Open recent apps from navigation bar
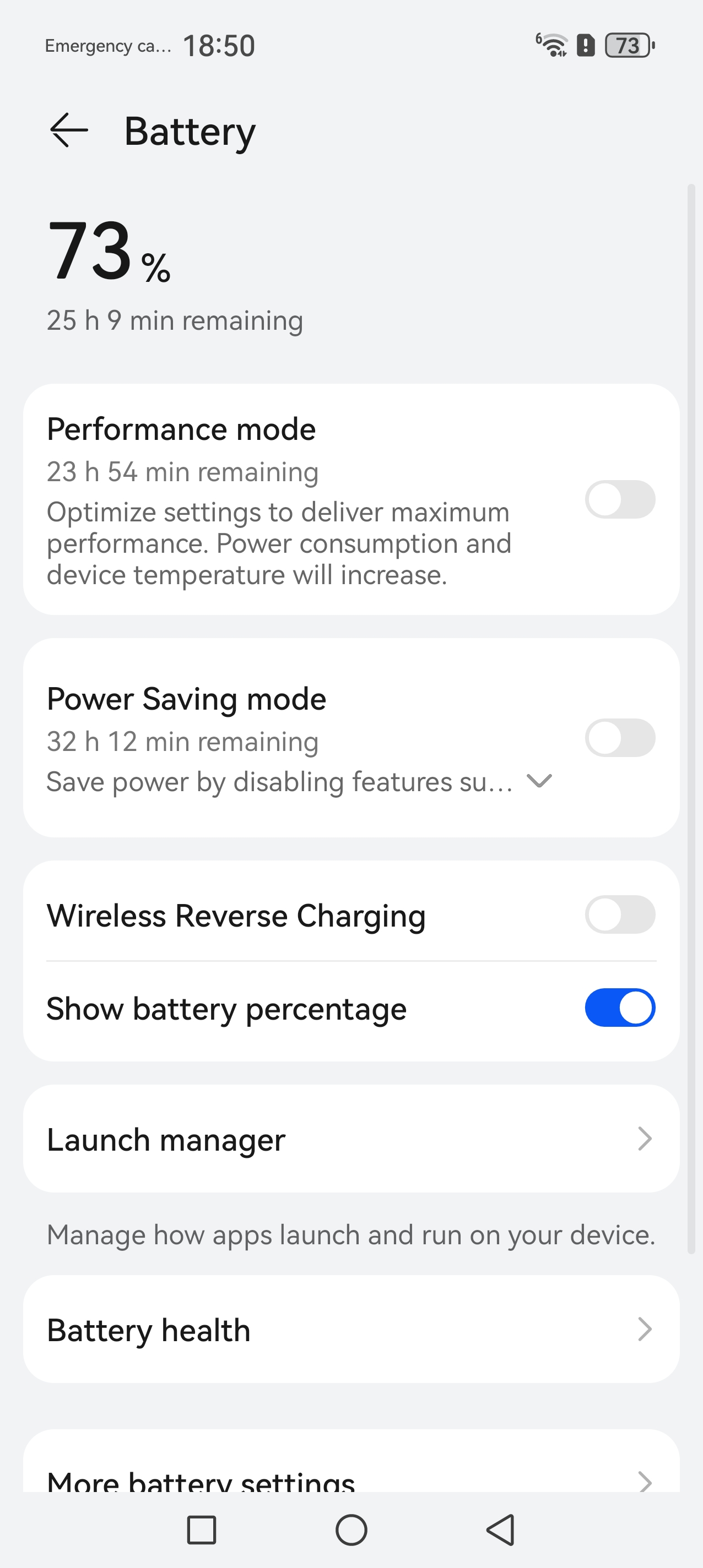The height and width of the screenshot is (1568, 703). coord(201,1529)
